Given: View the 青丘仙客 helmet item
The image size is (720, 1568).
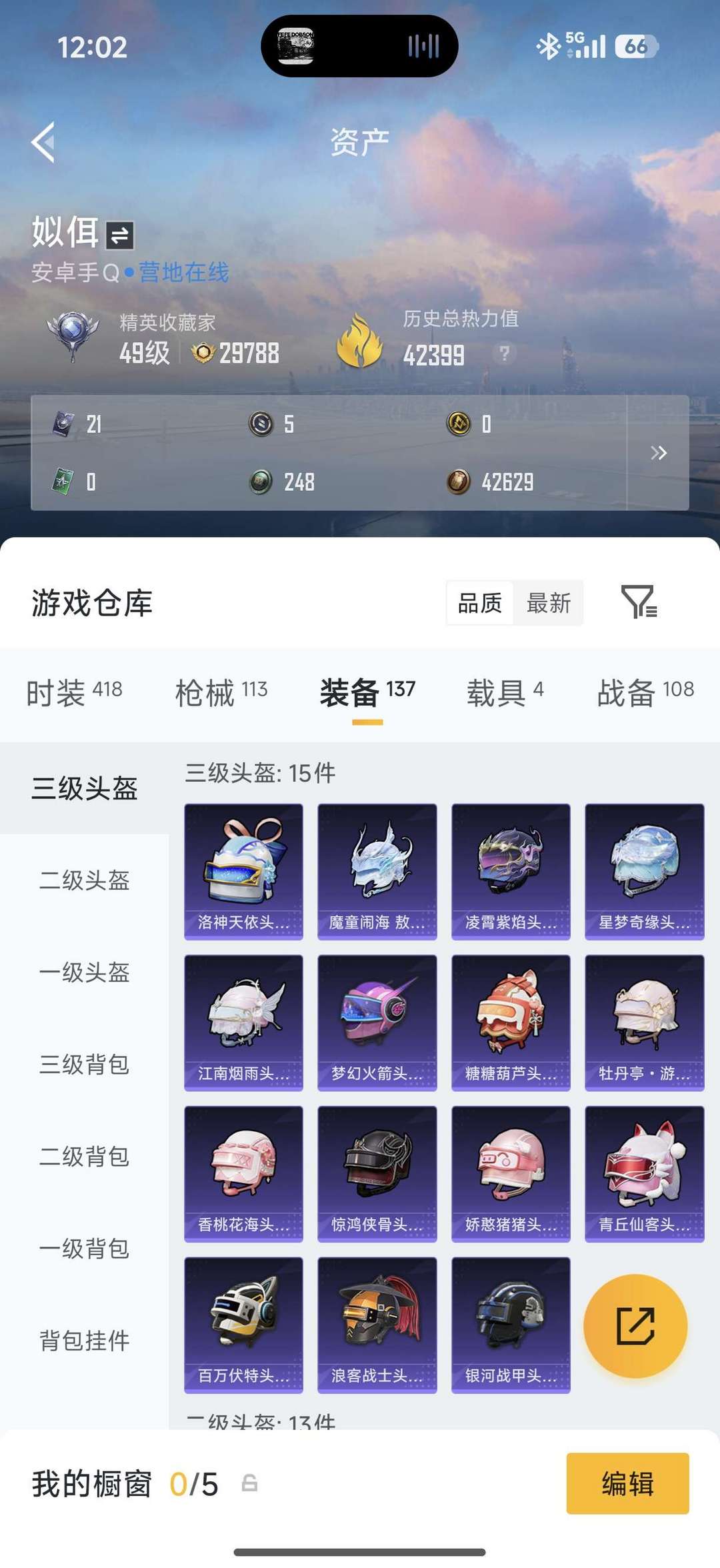Looking at the screenshot, I should [644, 1174].
